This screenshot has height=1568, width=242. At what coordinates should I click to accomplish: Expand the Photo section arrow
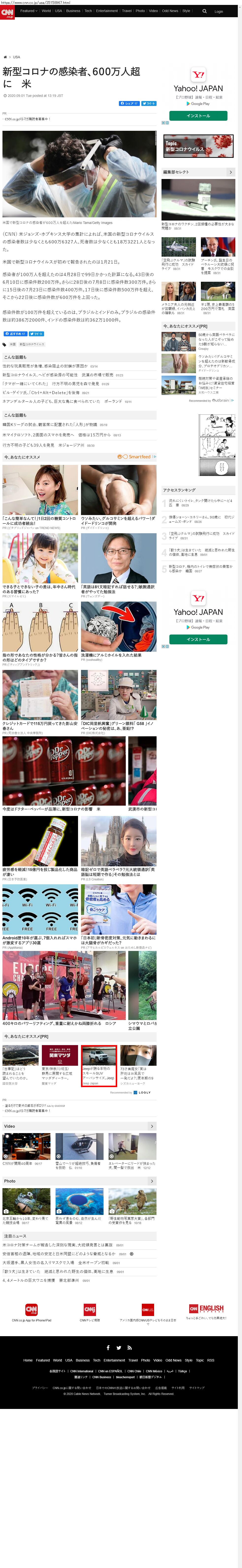click(x=152, y=1181)
